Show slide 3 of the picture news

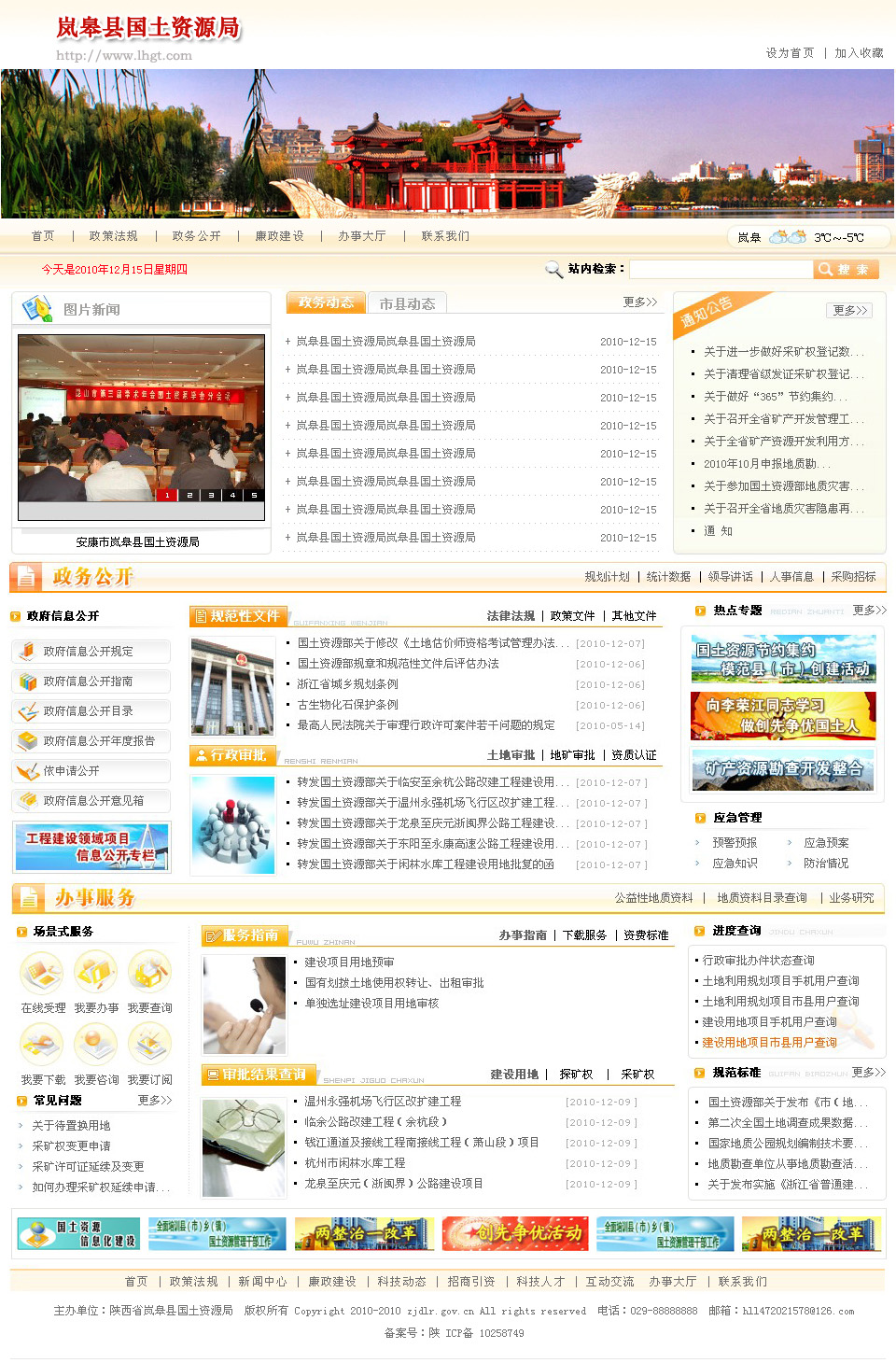[x=211, y=496]
